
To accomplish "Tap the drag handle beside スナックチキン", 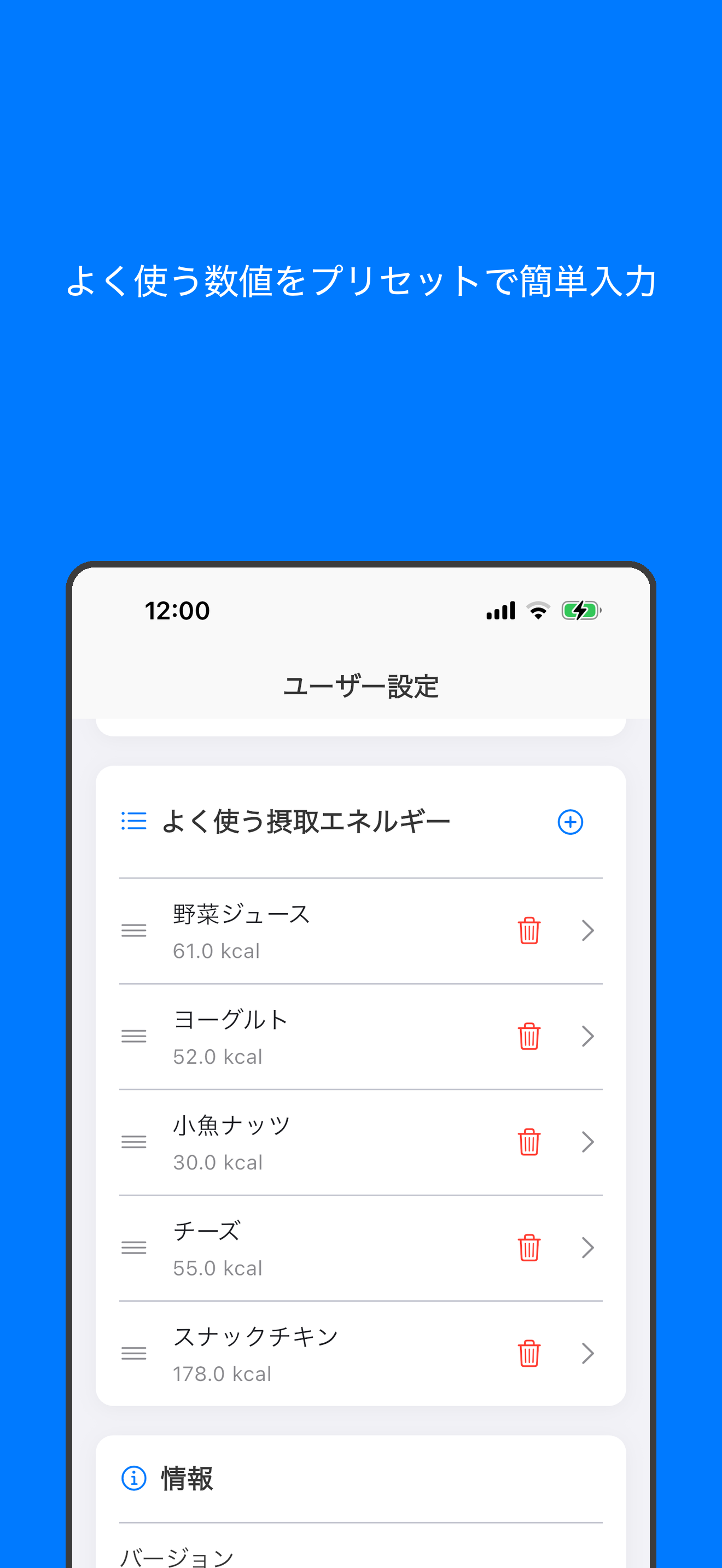I will pyautogui.click(x=134, y=1354).
